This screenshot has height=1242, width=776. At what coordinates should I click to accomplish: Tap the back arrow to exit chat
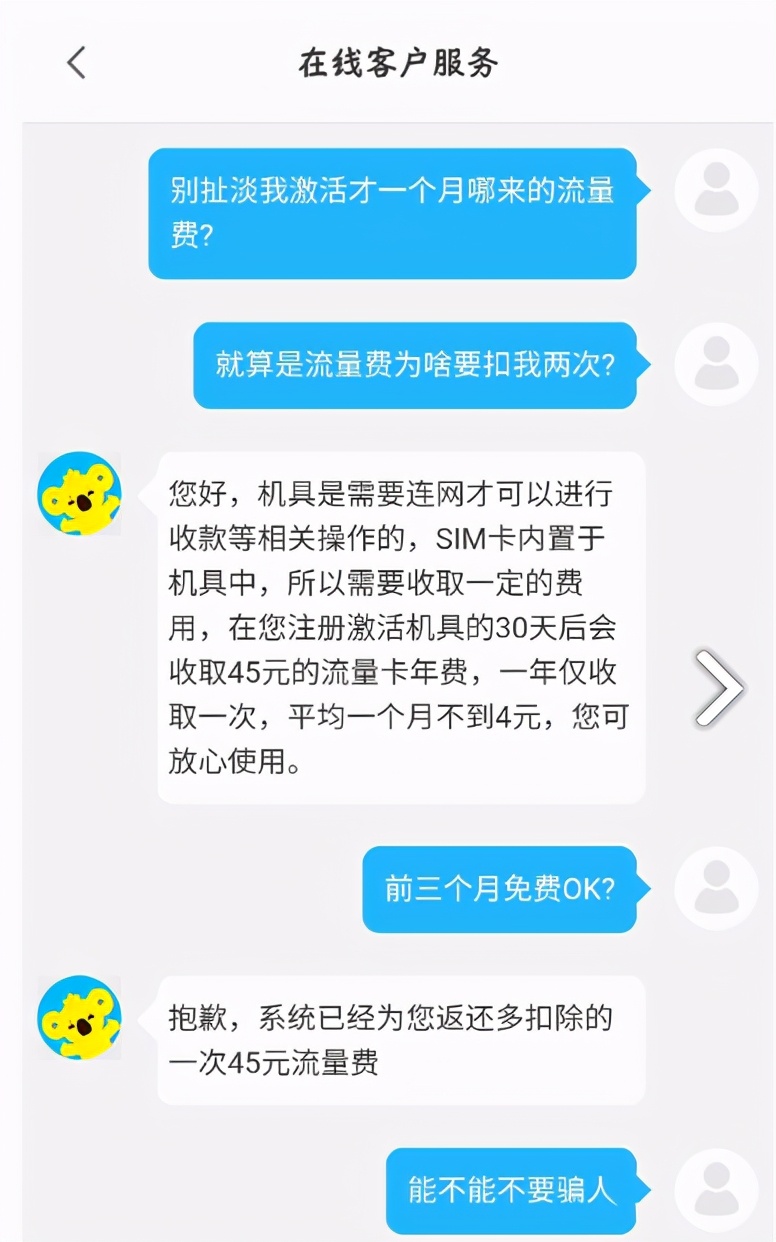pyautogui.click(x=75, y=62)
